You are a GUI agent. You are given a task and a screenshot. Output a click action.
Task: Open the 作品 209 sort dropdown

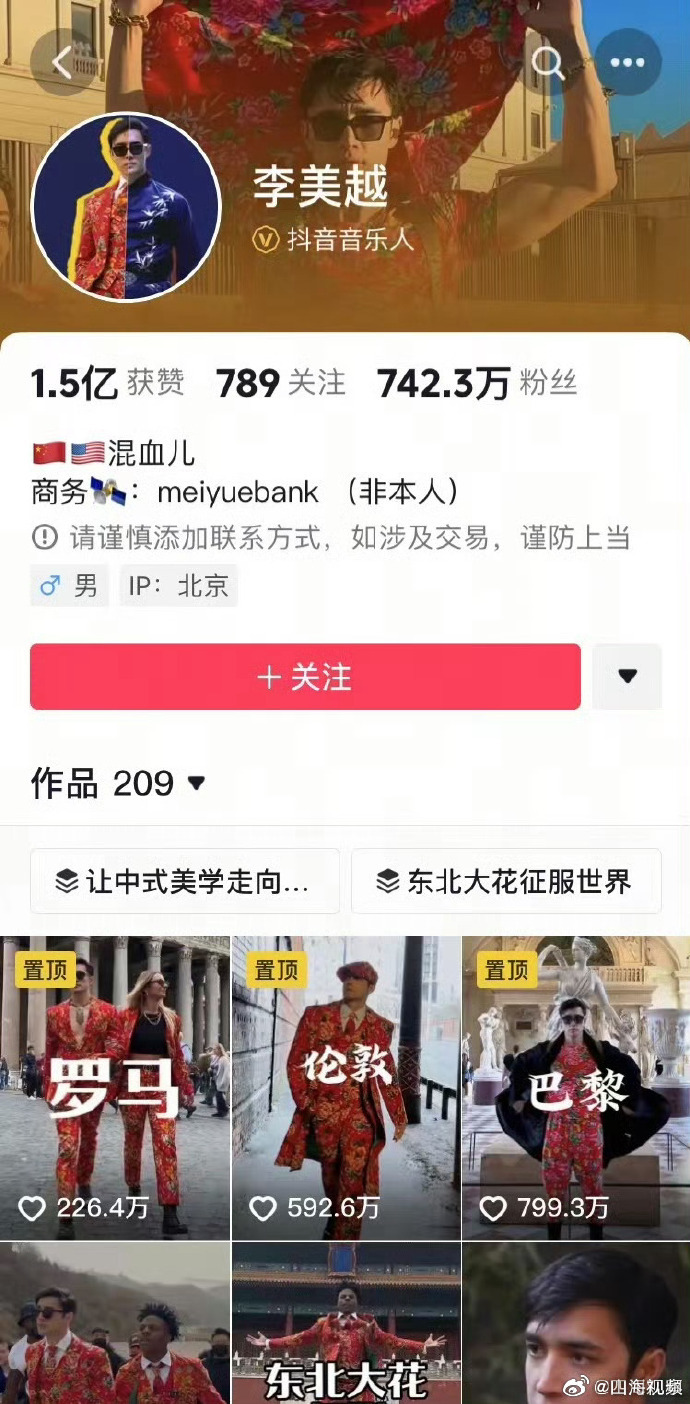[196, 783]
